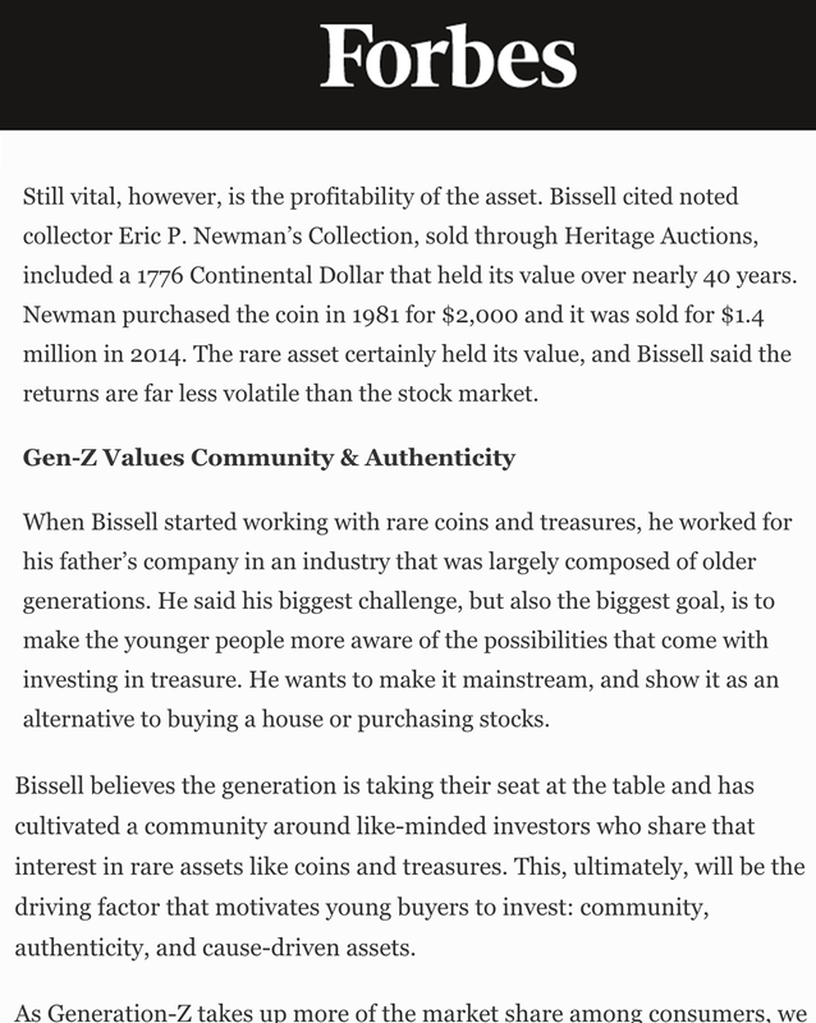Screen dimensions: 816x1023
Task: Open Forbes homepage via header logo
Action: 448,57
